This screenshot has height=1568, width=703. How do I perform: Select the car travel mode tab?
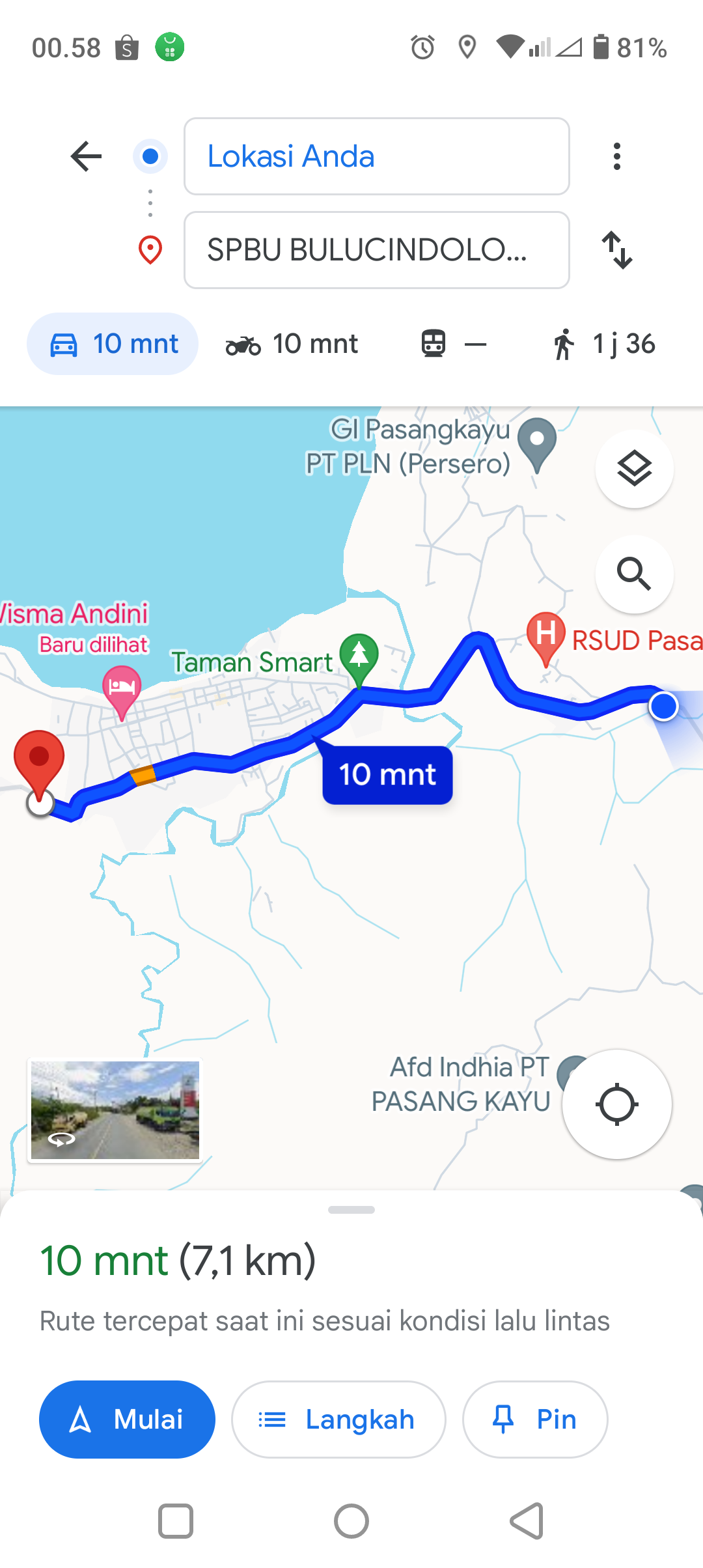click(x=113, y=344)
